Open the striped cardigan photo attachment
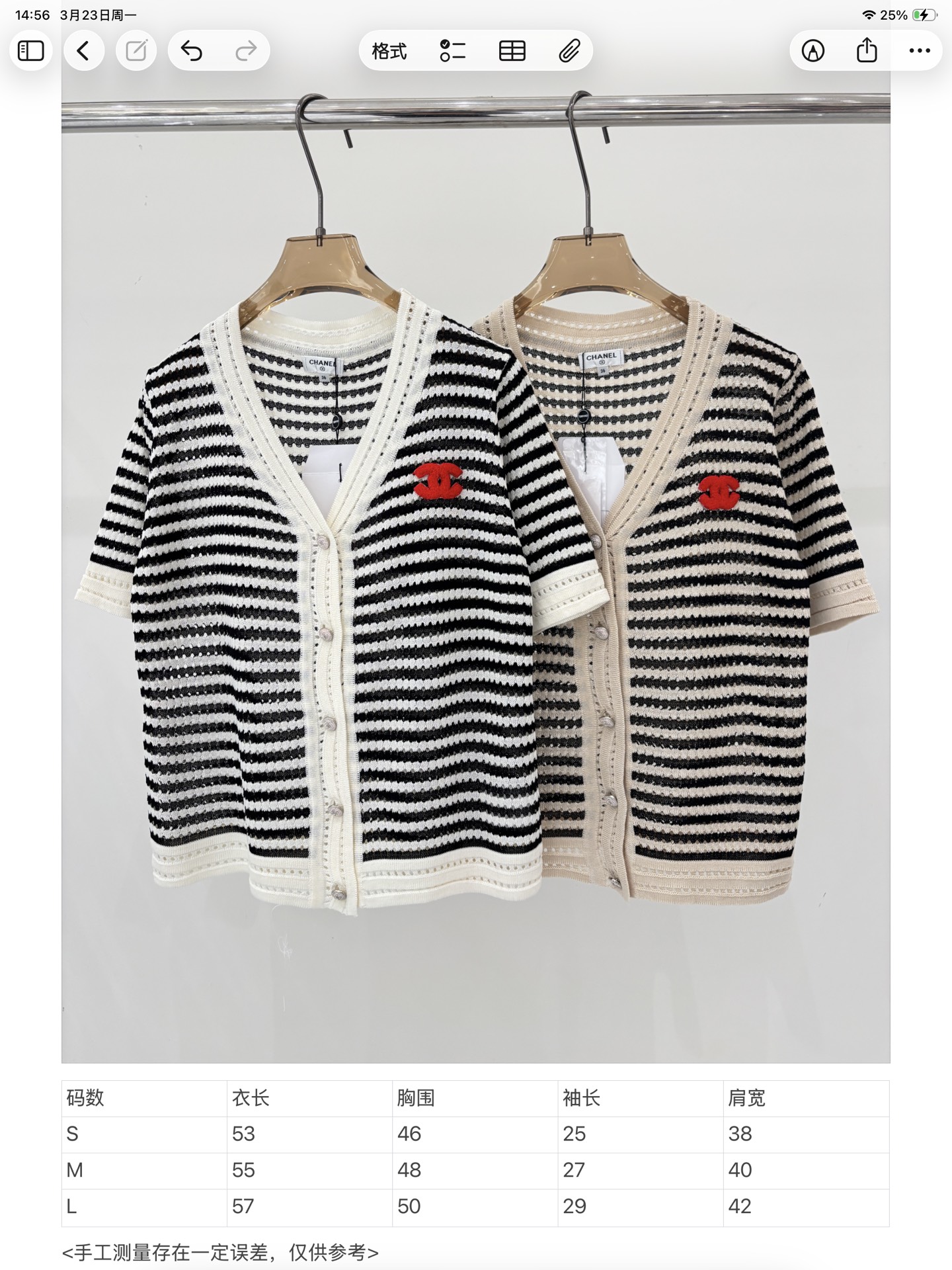The width and height of the screenshot is (952, 1270). 475,569
